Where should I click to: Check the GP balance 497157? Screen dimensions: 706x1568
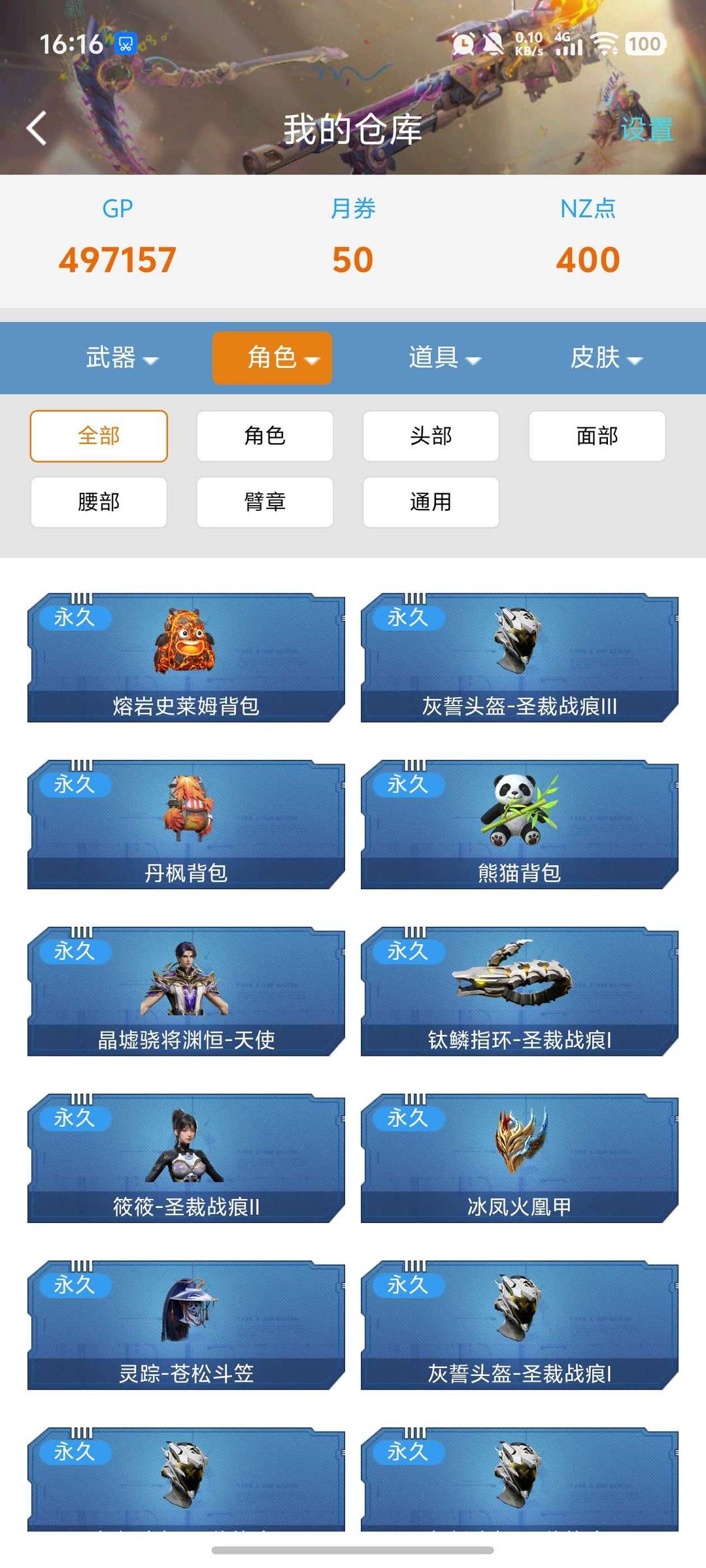click(x=118, y=259)
